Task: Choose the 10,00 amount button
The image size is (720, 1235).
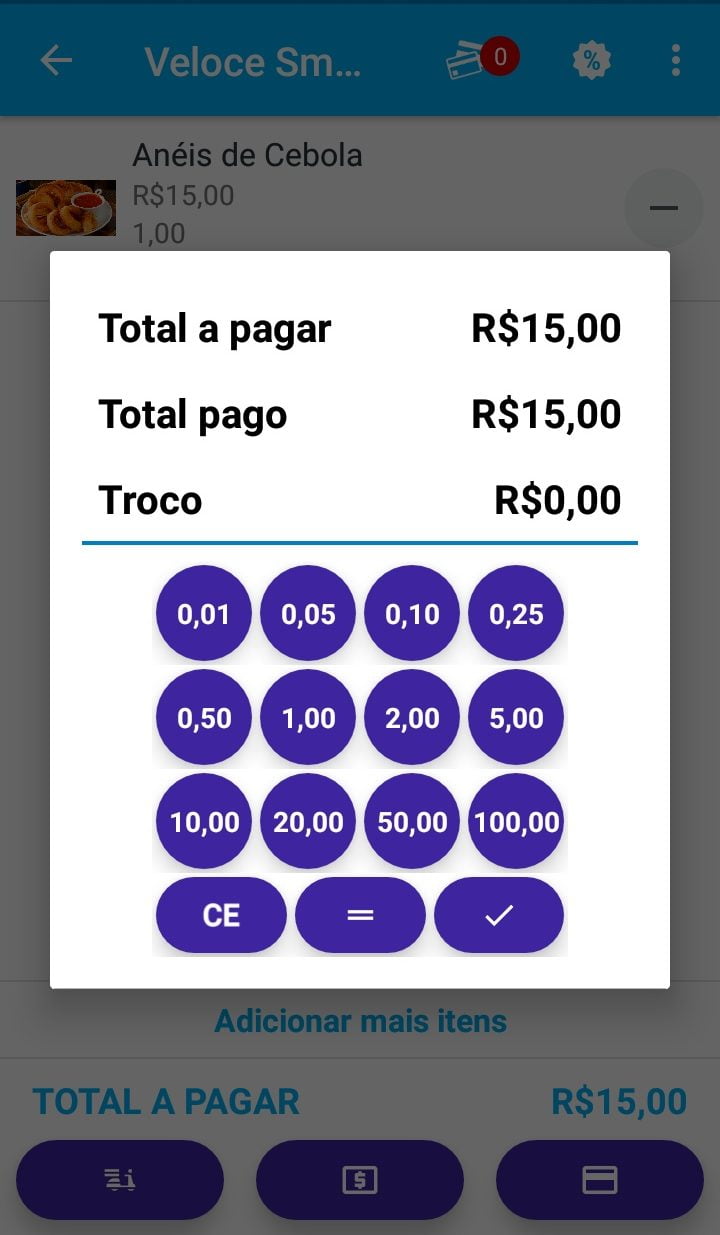Action: 204,822
